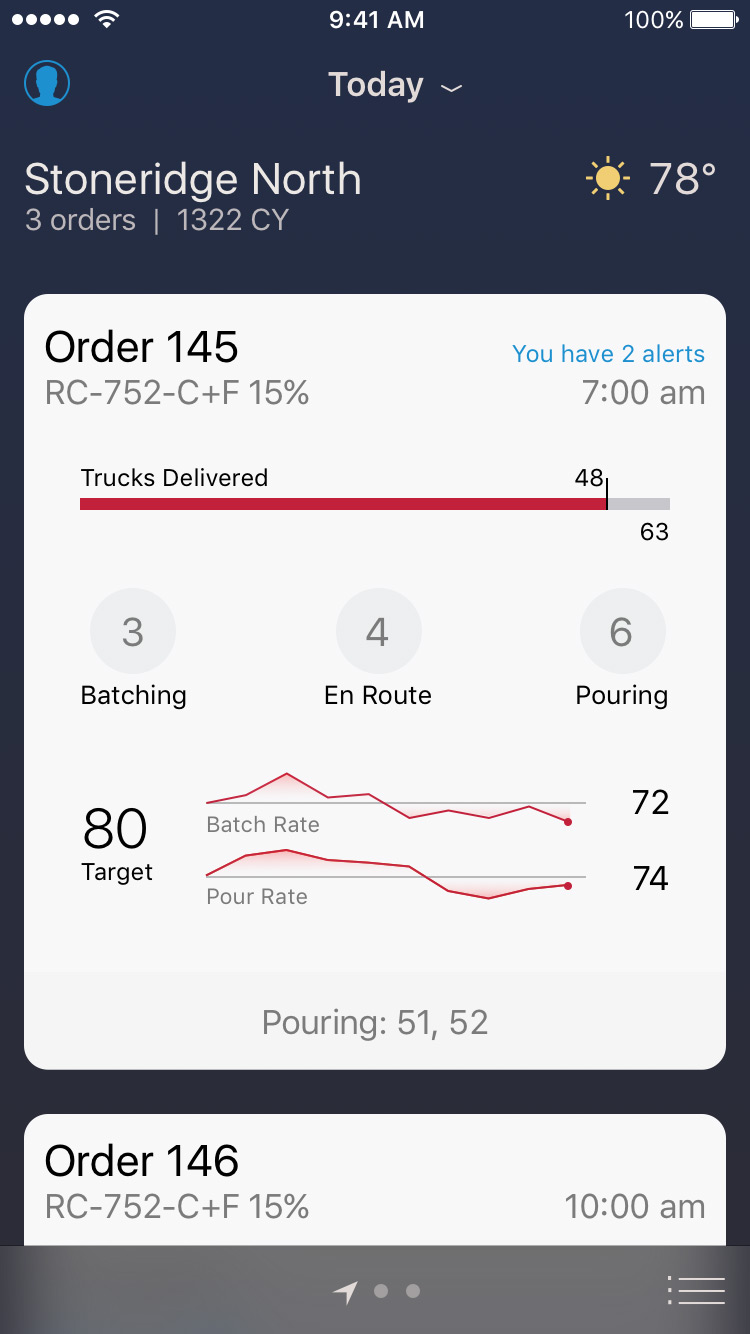Open the user profile icon

coord(47,83)
